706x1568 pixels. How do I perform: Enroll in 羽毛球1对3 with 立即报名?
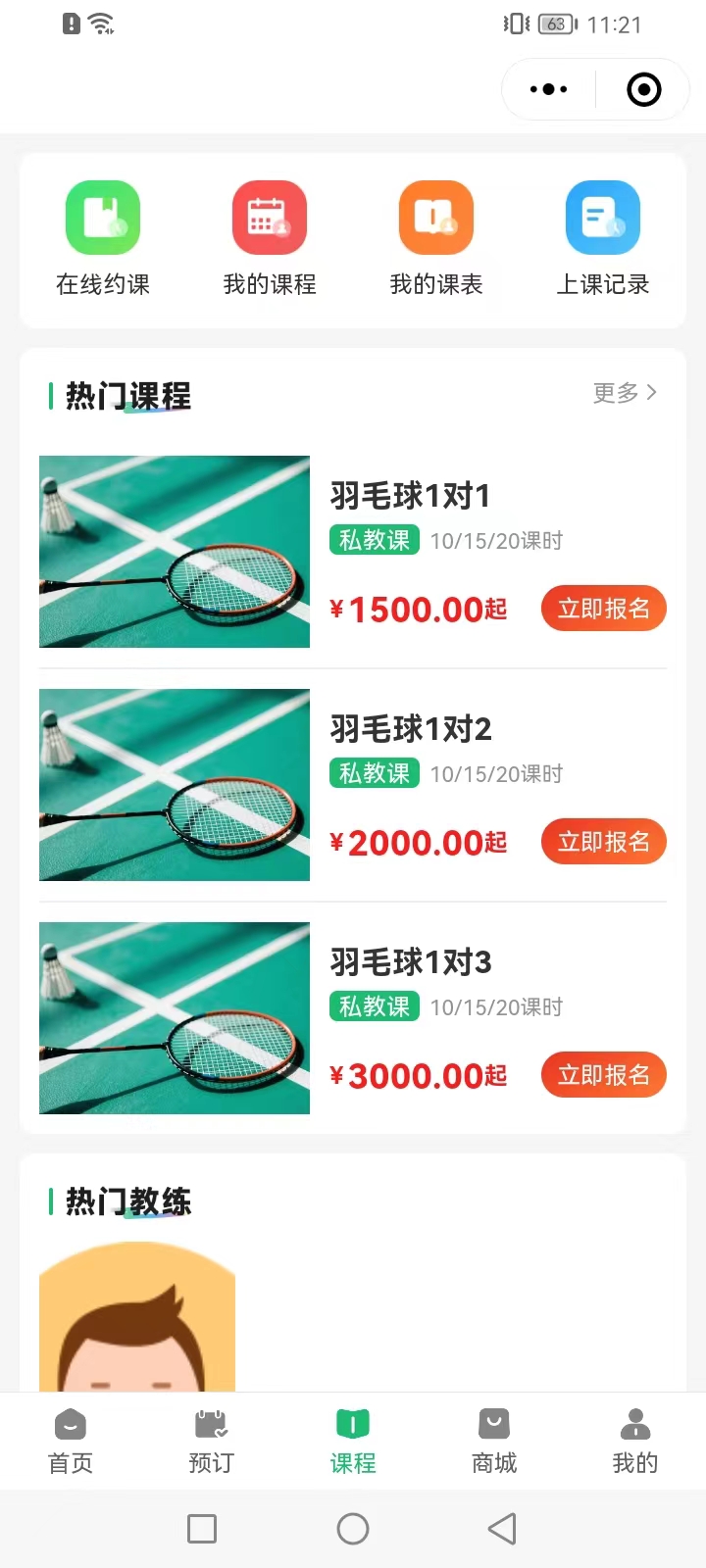[603, 1075]
